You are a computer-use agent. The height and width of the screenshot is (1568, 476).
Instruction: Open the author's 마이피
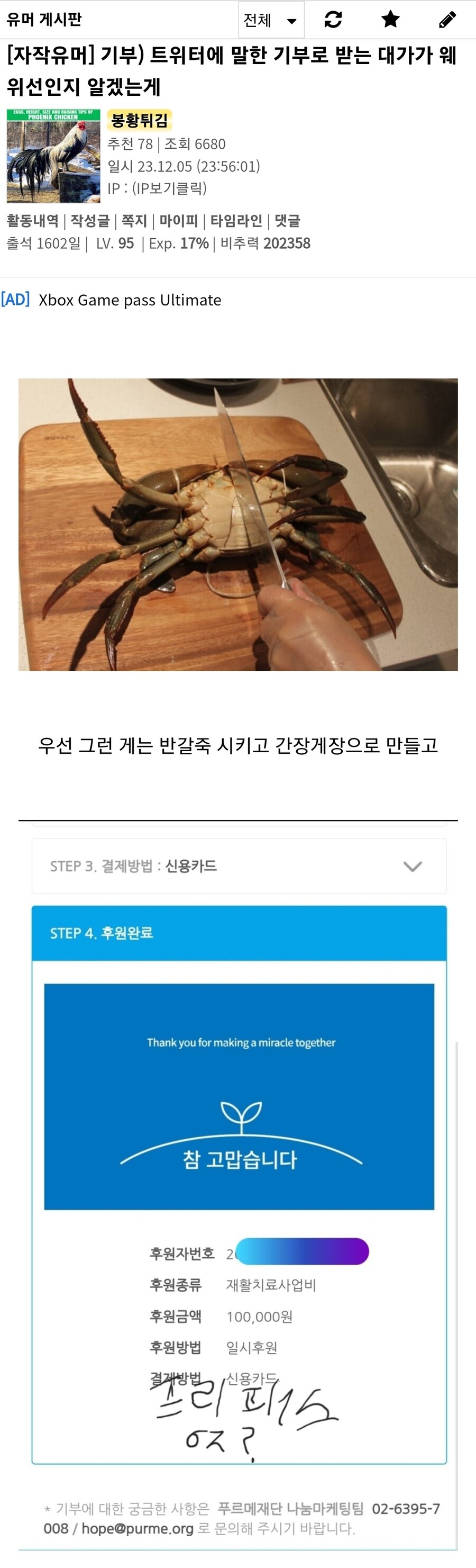179,220
